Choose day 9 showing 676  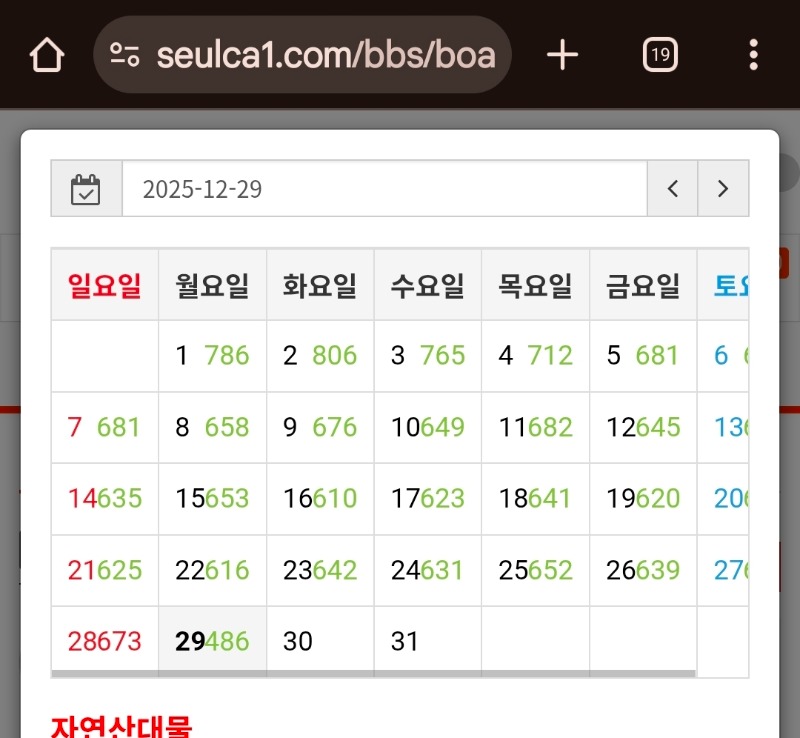coord(320,428)
